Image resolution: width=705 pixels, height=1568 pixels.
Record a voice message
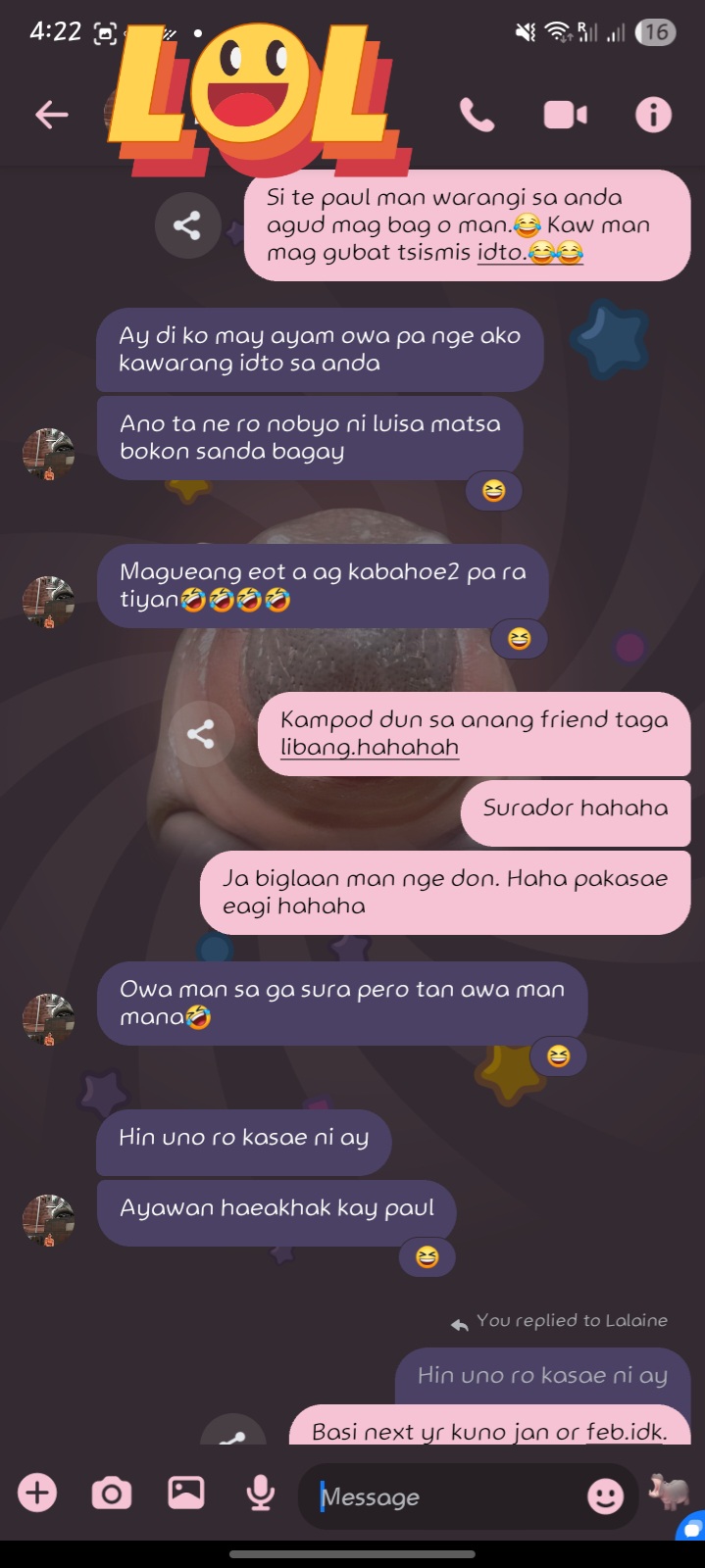pos(260,1494)
